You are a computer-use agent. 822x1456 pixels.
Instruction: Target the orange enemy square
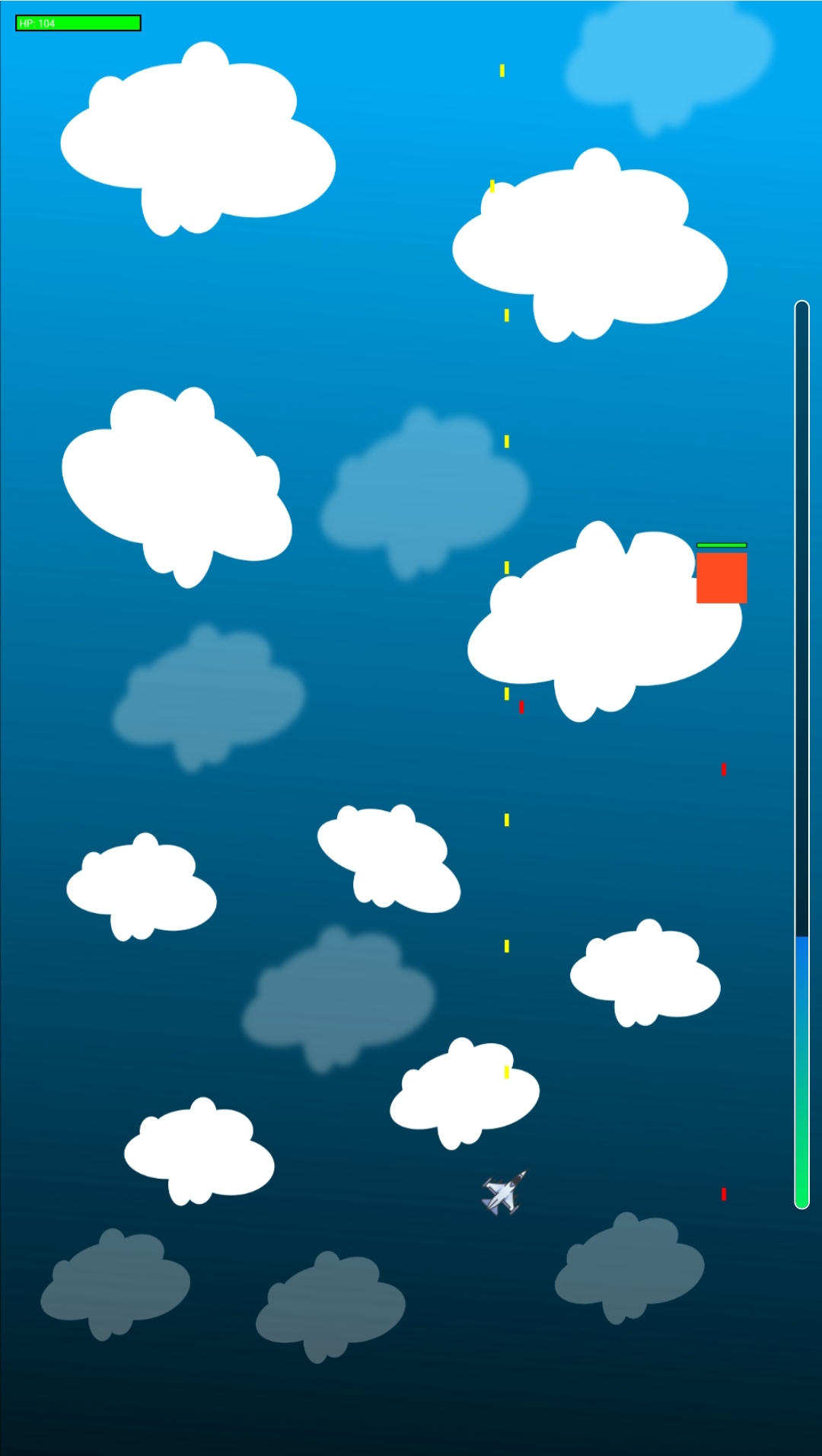click(x=722, y=578)
